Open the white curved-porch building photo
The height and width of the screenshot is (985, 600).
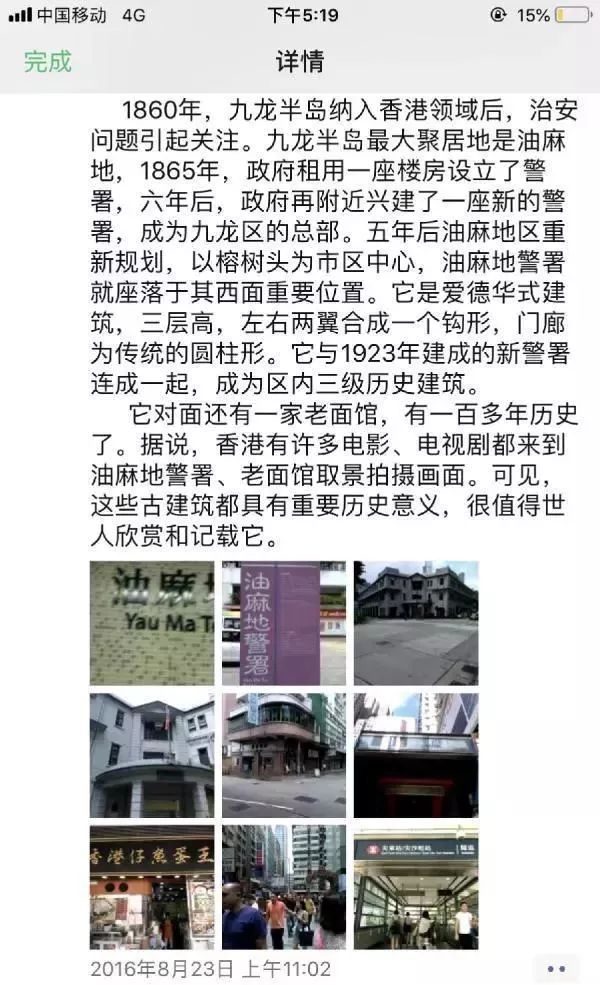pyautogui.click(x=152, y=755)
